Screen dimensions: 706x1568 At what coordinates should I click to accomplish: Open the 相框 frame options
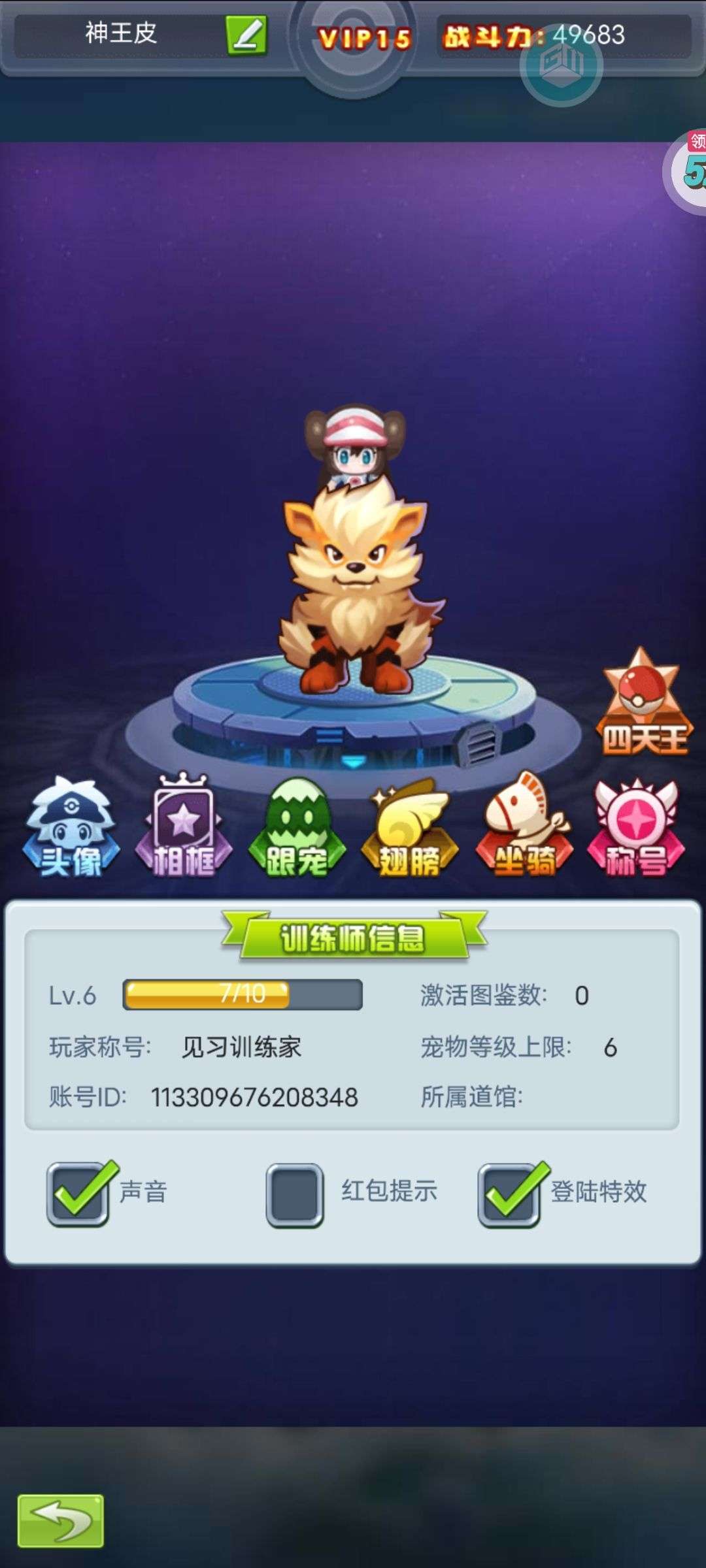184,826
